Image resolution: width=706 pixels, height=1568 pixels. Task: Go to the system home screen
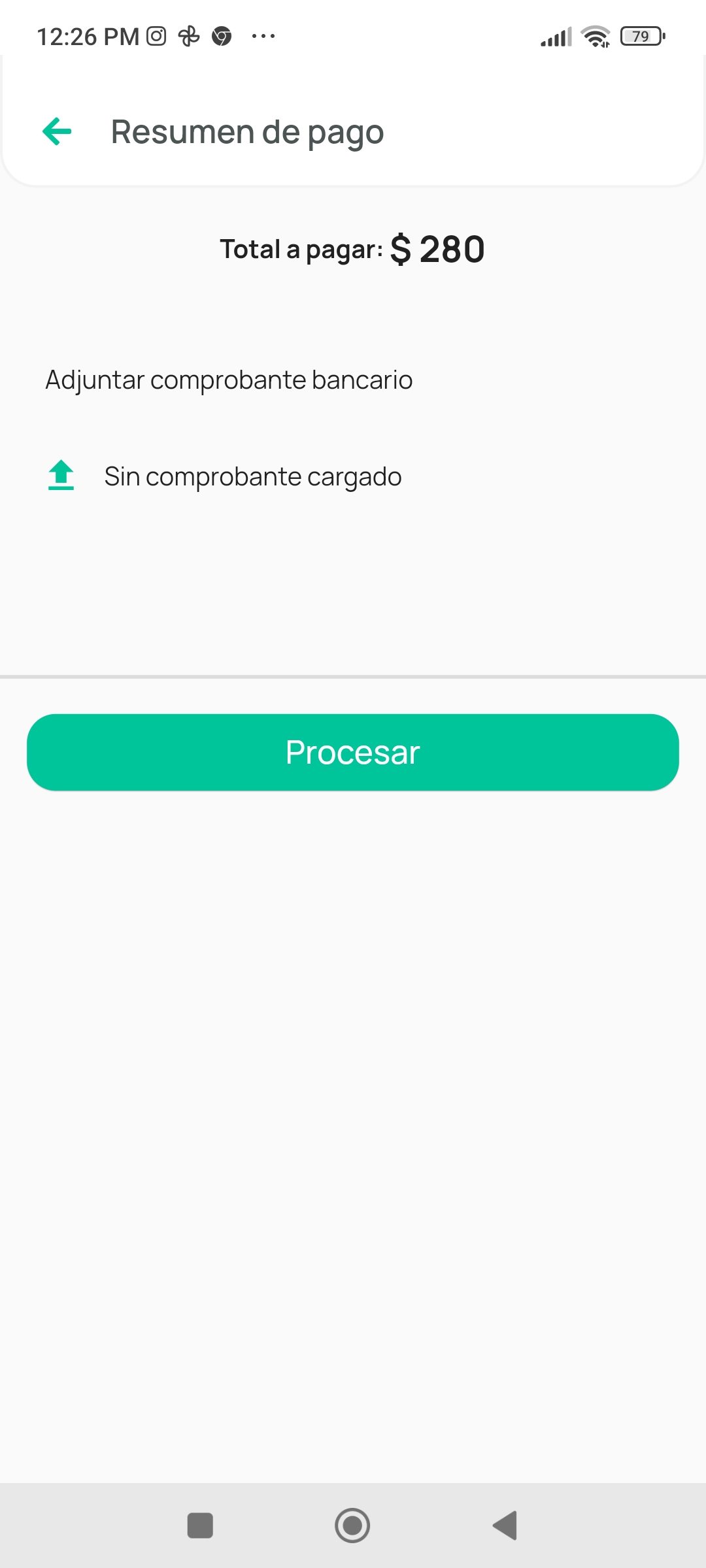pos(352,1526)
